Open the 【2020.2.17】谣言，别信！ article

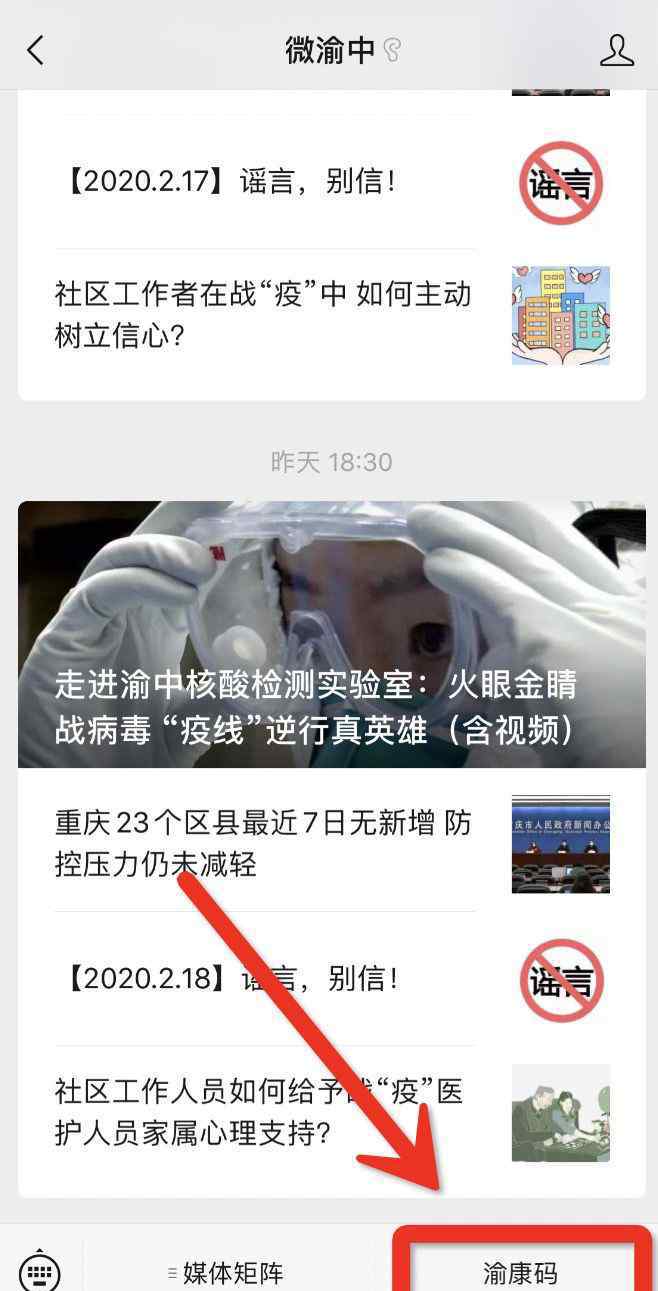point(332,181)
